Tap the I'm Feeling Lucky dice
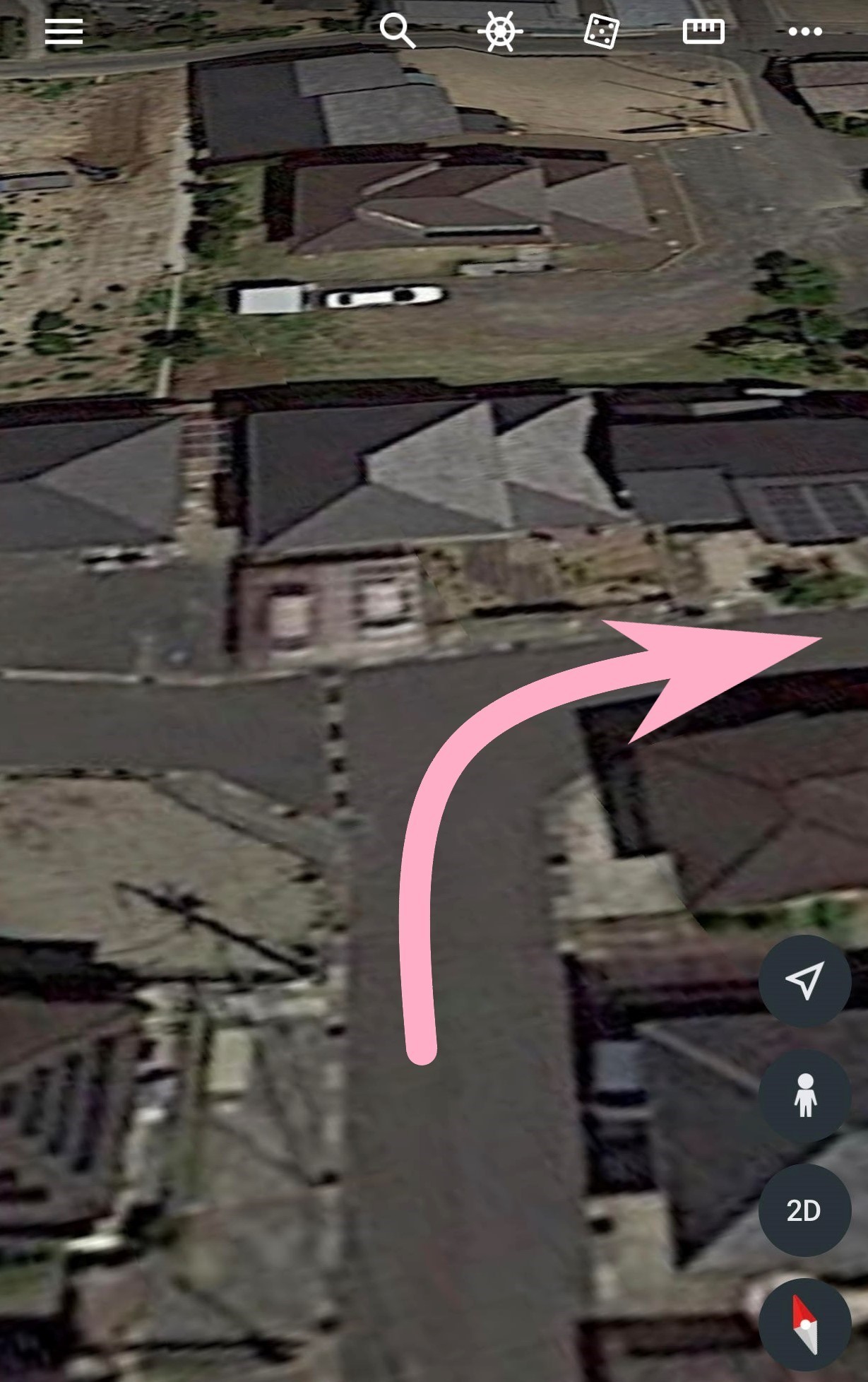This screenshot has height=1382, width=868. point(602,32)
